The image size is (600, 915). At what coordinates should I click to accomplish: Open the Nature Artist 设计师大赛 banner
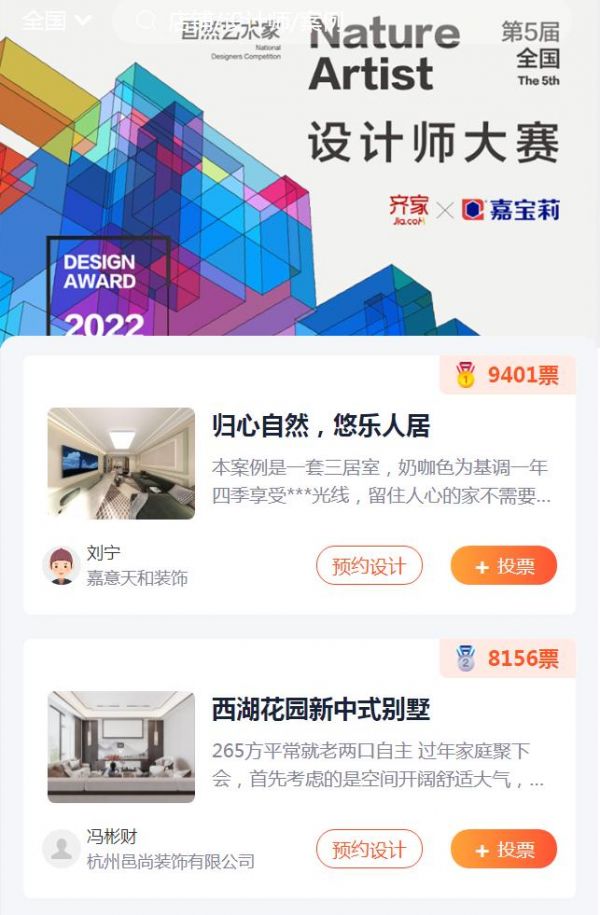300,180
